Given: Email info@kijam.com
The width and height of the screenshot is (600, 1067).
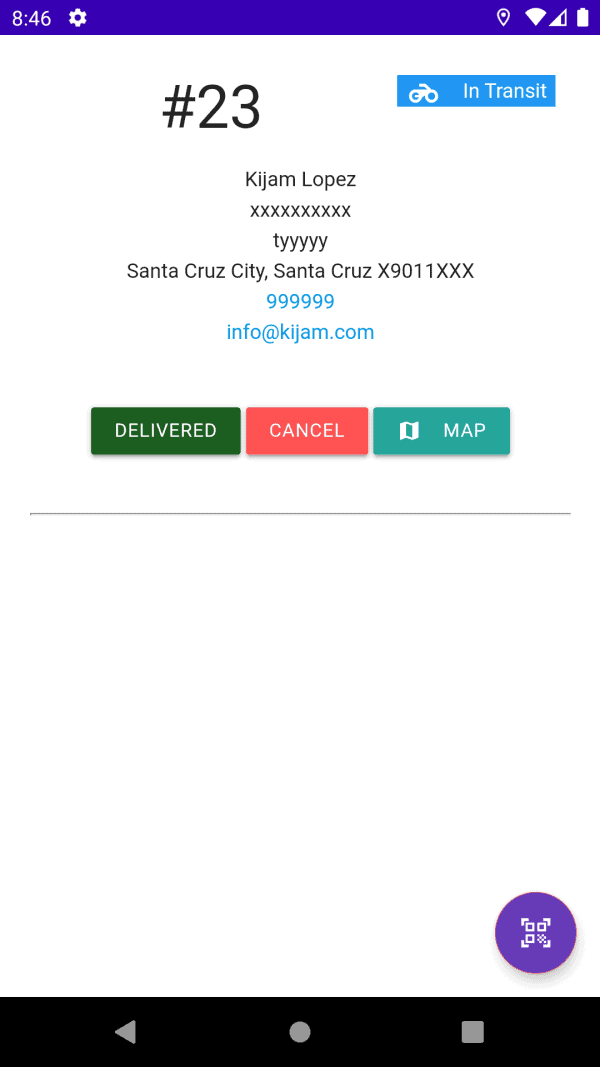Looking at the screenshot, I should click(300, 332).
